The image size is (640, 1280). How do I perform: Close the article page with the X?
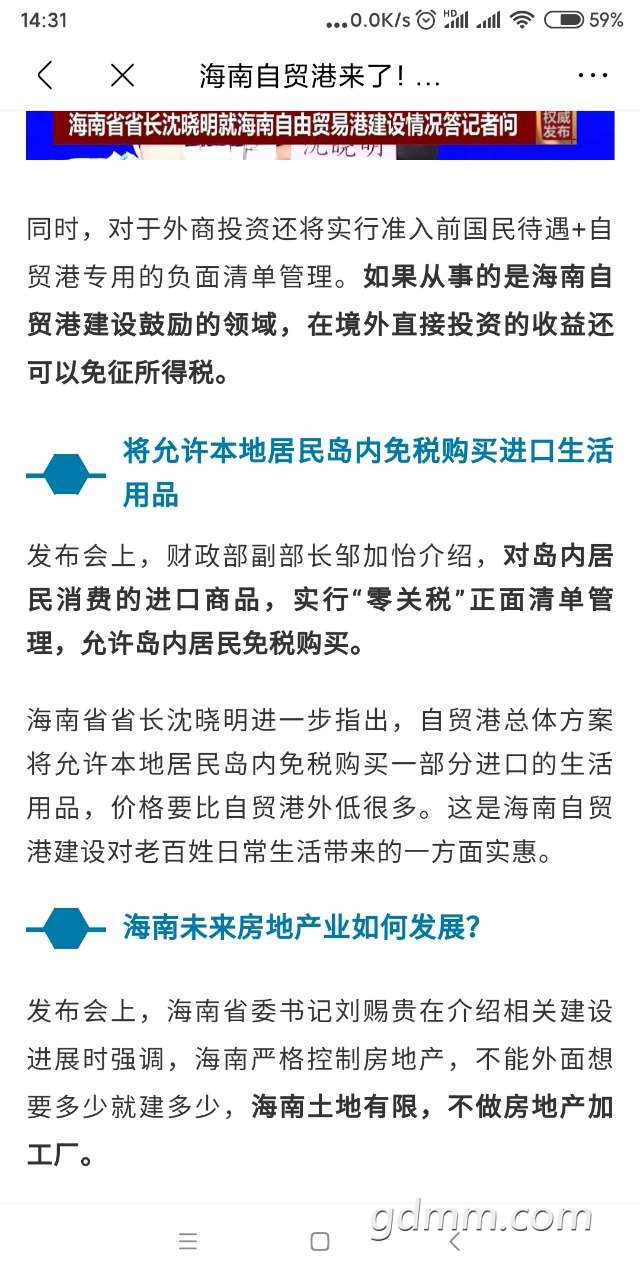pyautogui.click(x=122, y=75)
